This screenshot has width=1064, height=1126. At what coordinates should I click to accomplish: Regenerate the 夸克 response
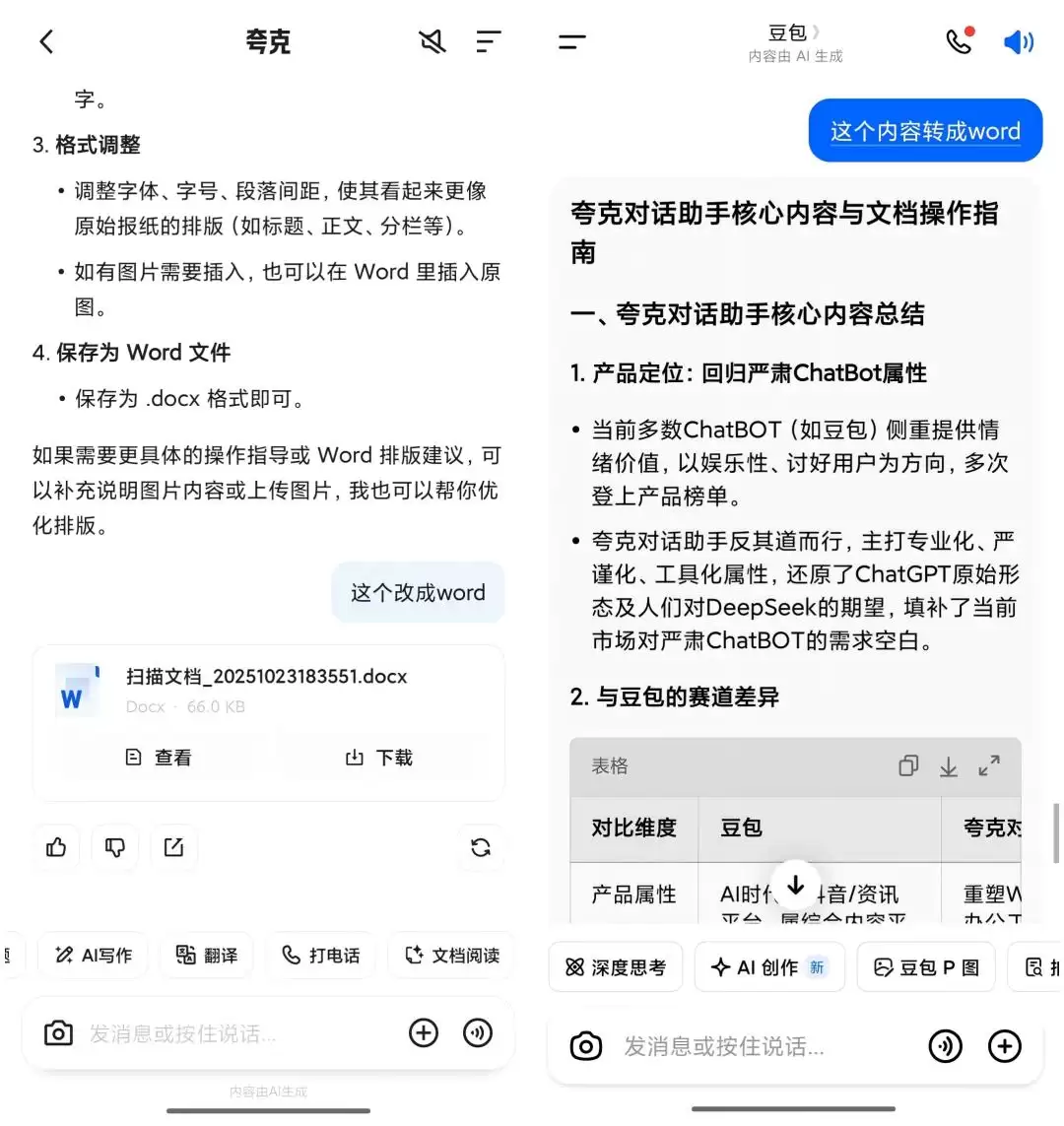tap(481, 847)
